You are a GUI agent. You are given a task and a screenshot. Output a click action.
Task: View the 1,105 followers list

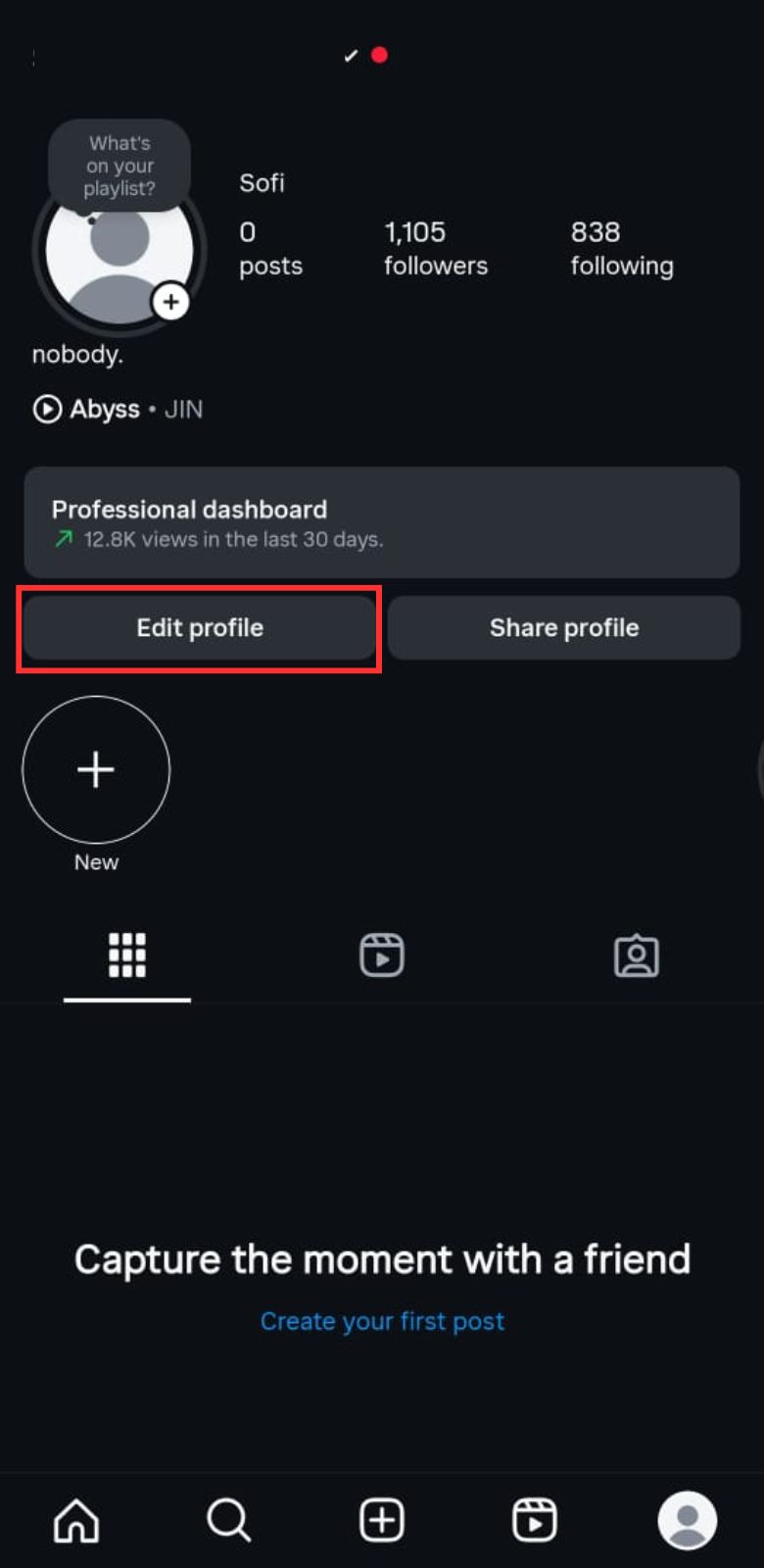(x=435, y=248)
